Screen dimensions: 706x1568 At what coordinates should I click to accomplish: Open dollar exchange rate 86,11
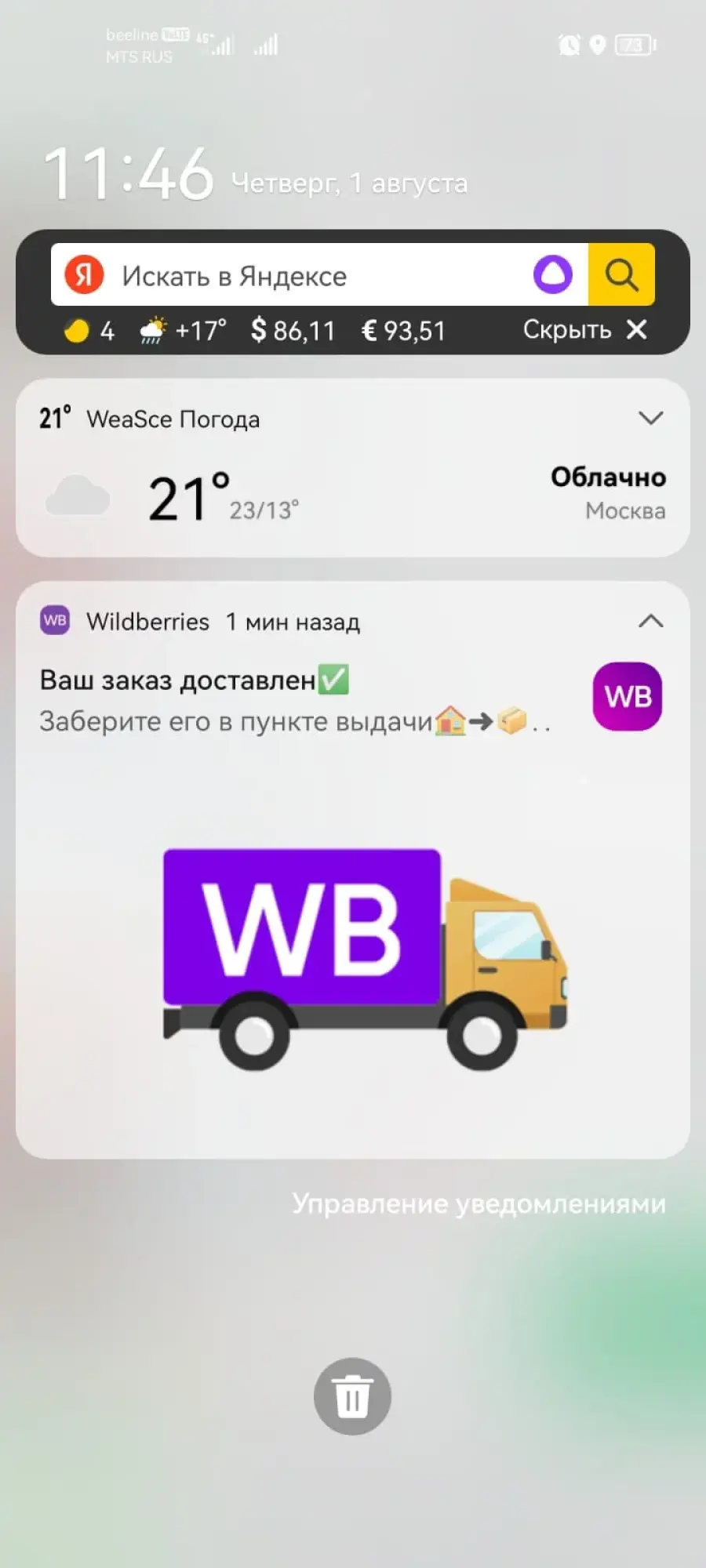(x=293, y=330)
